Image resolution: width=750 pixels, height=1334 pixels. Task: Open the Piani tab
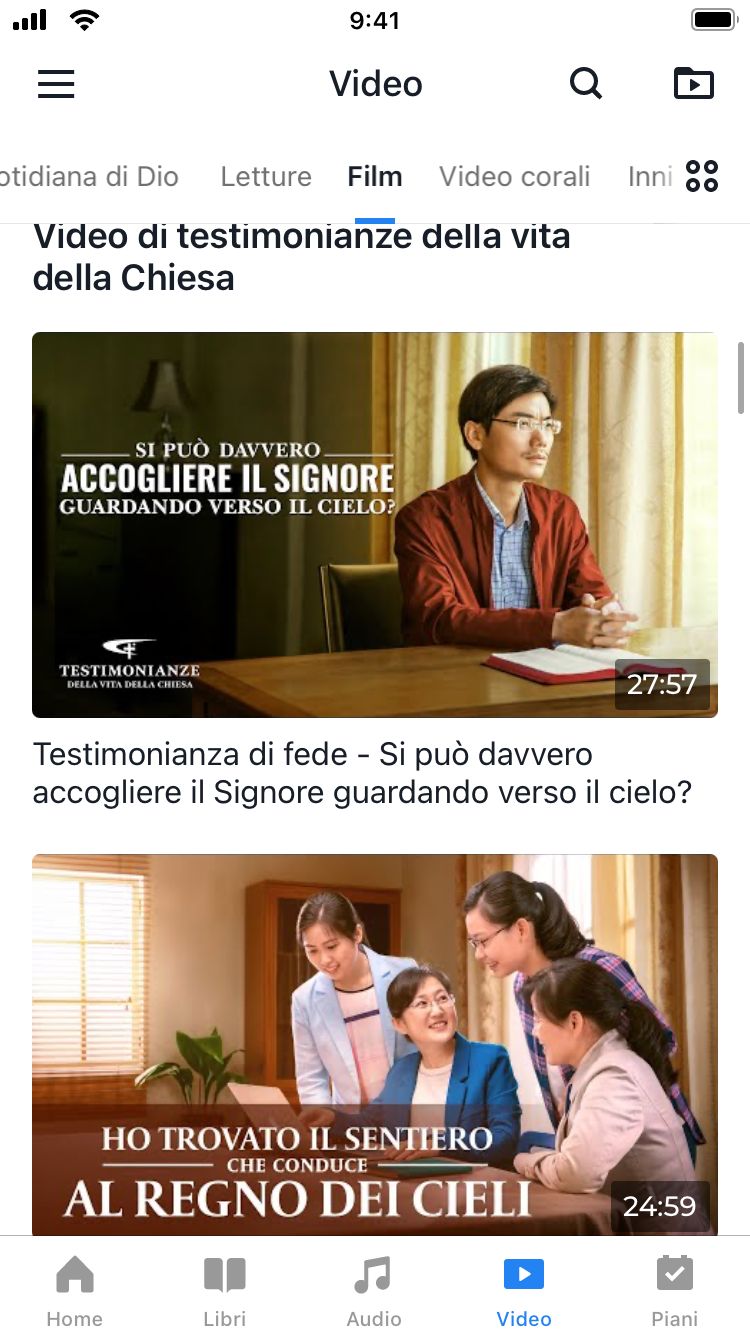[x=675, y=1290]
